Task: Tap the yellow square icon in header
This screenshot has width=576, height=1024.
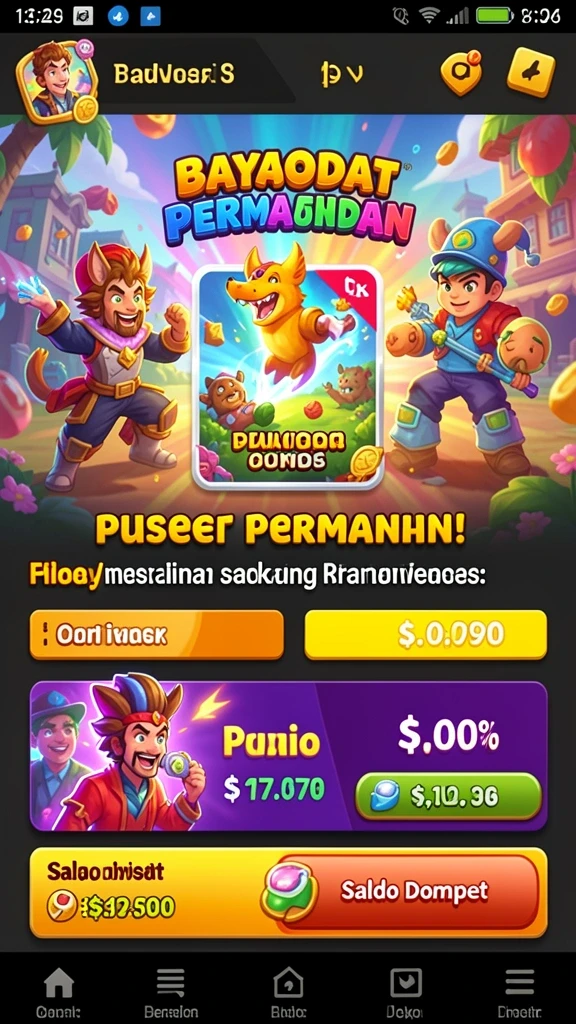Action: point(532,72)
